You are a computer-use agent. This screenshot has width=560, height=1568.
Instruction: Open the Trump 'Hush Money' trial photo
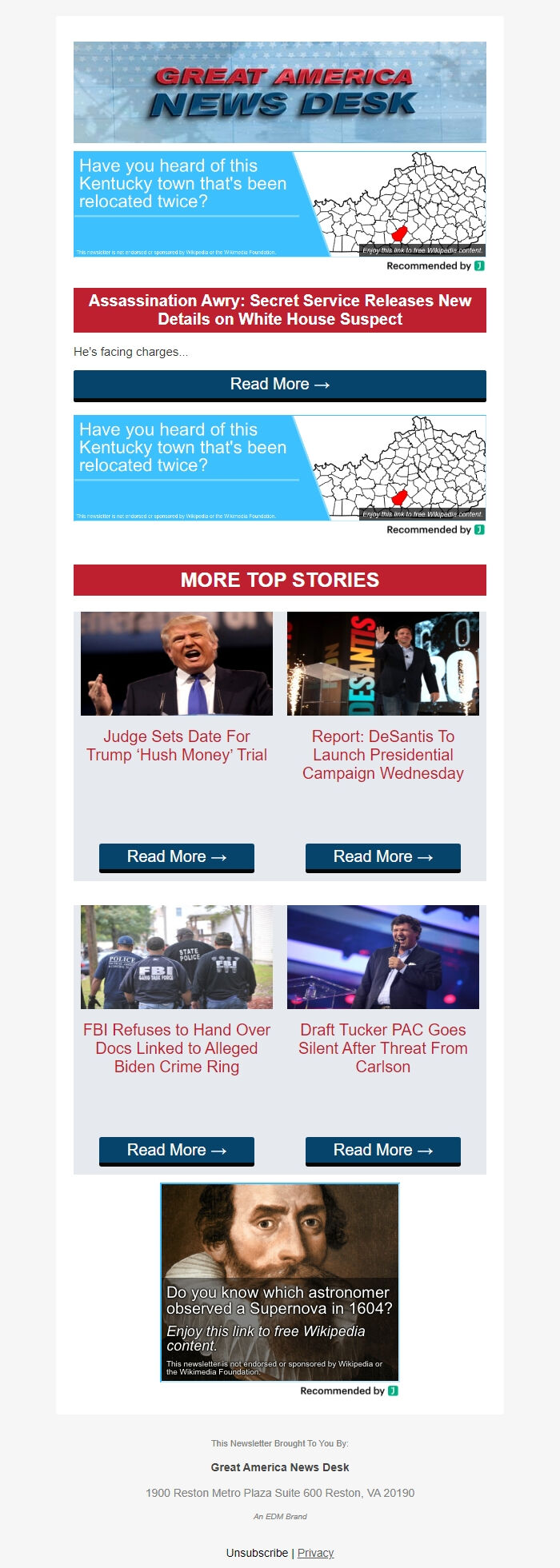[177, 664]
